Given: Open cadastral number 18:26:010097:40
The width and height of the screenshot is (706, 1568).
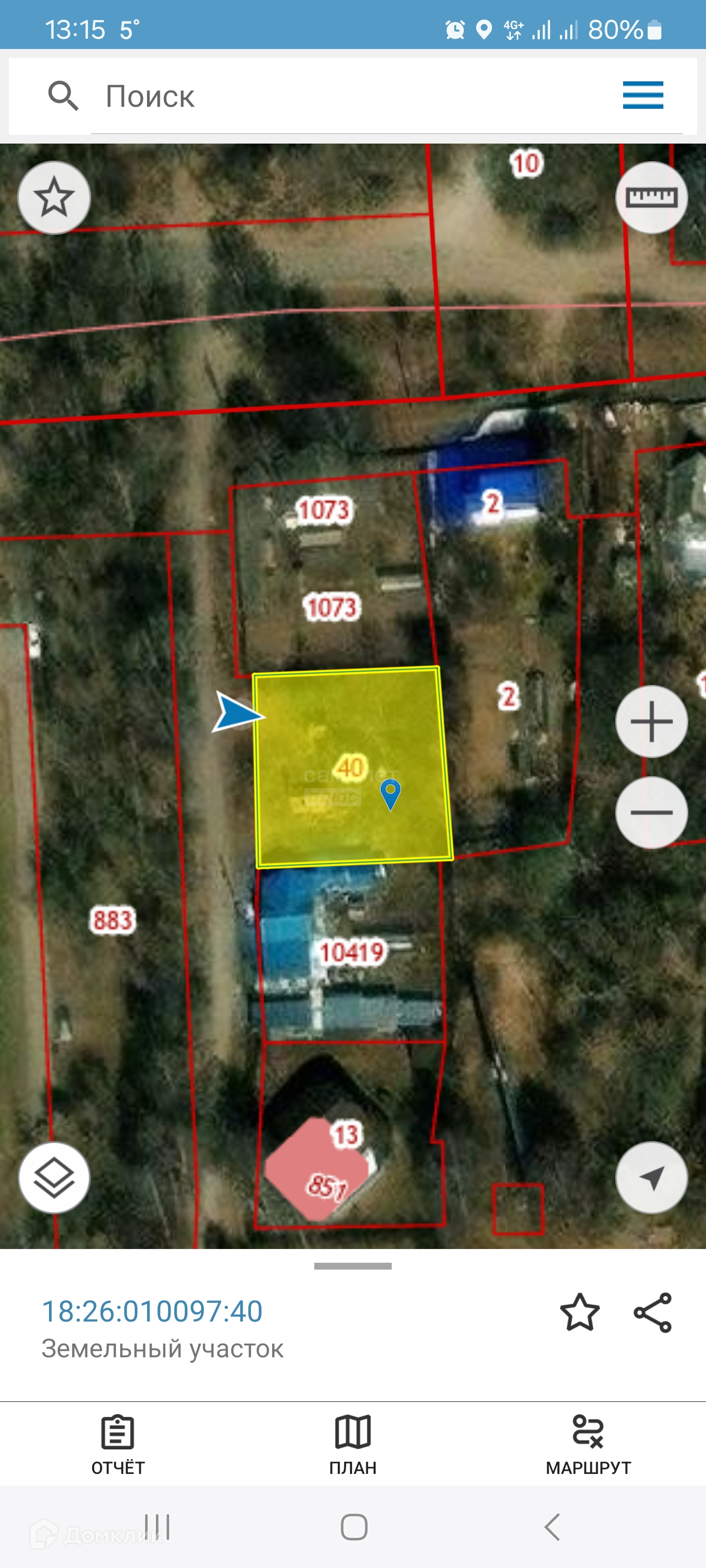Looking at the screenshot, I should point(152,1311).
